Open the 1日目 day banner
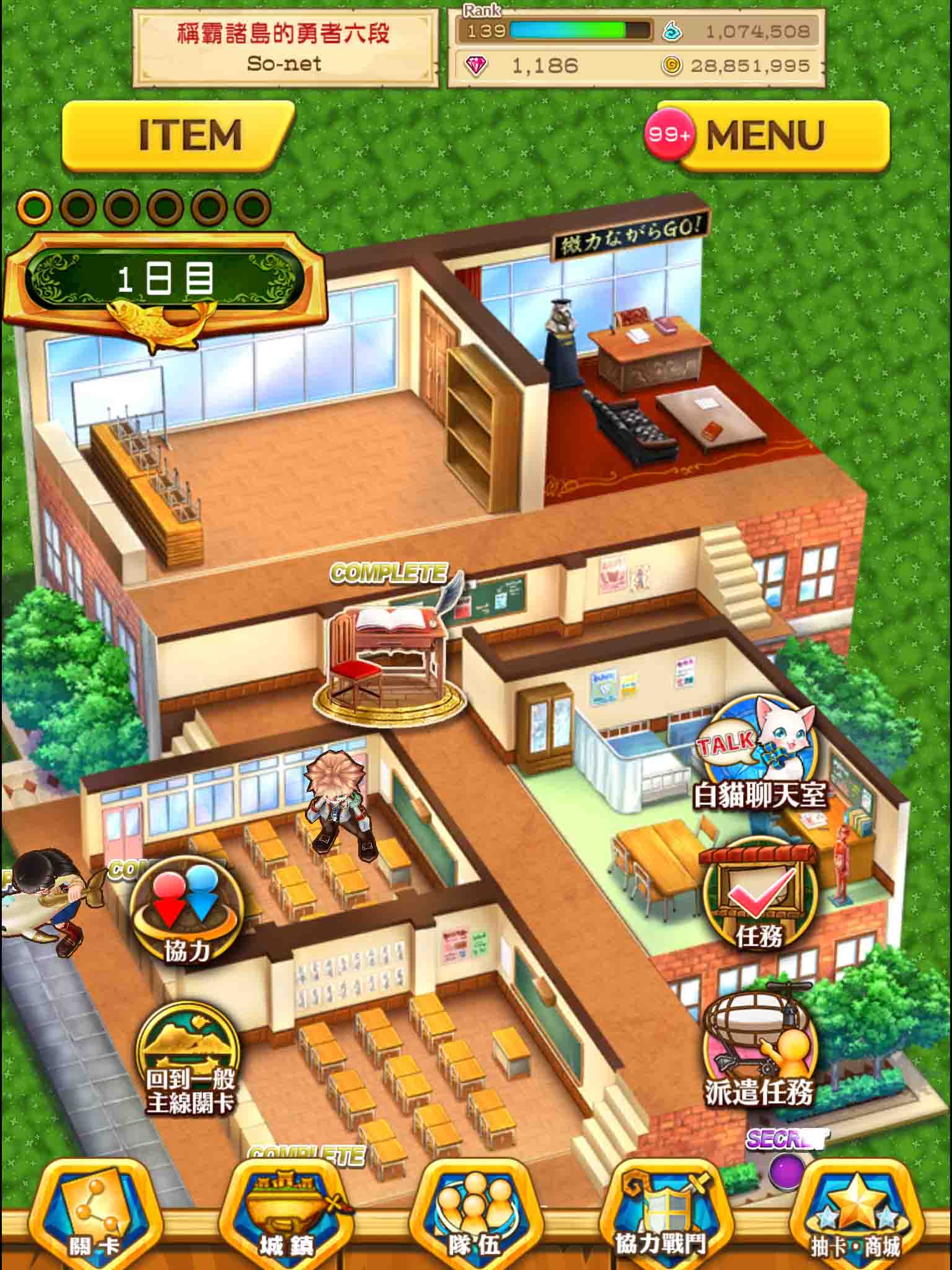This screenshot has height=1270, width=952. point(165,279)
